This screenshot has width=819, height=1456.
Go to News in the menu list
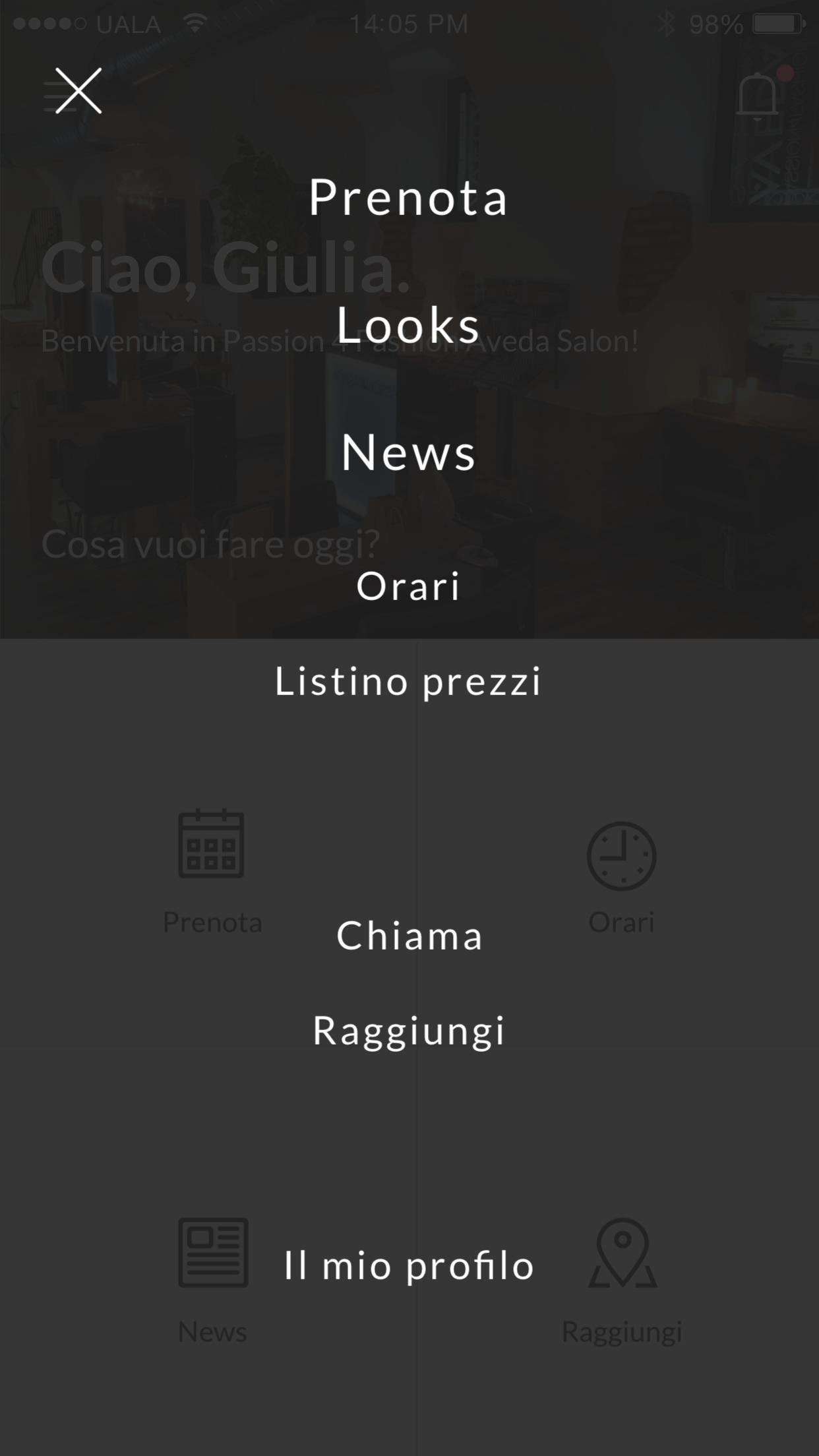coord(409,452)
